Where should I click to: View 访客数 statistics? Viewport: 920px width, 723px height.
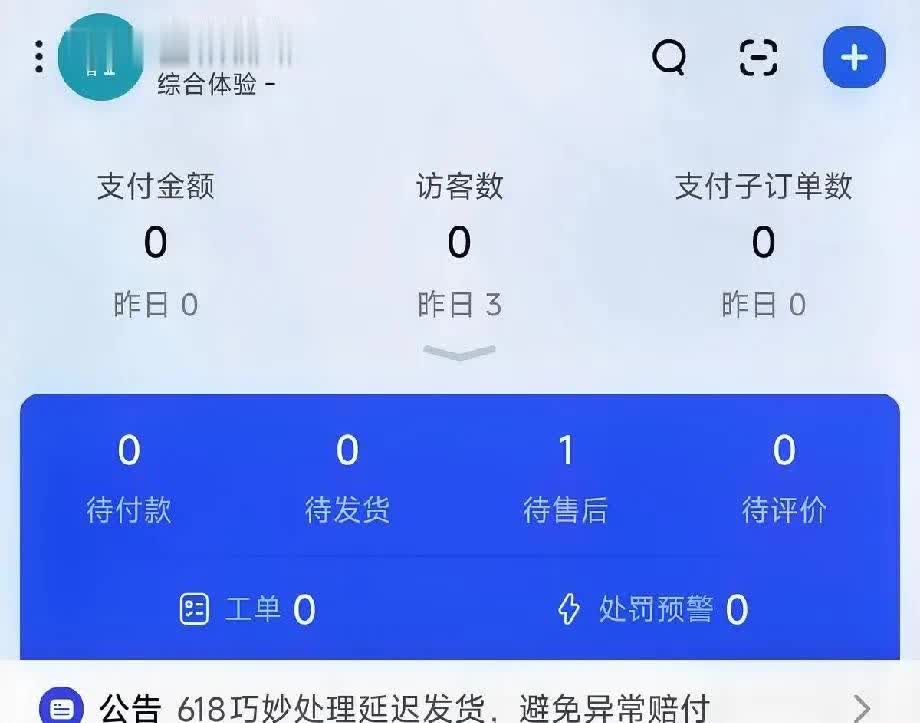(459, 243)
